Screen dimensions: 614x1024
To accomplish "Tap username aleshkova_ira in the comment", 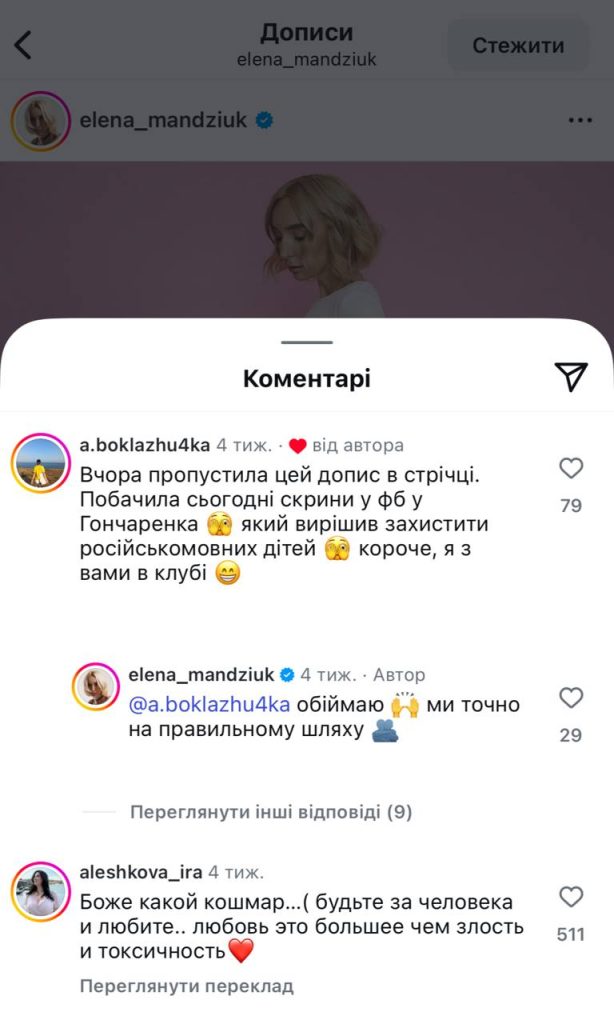I will coord(140,871).
